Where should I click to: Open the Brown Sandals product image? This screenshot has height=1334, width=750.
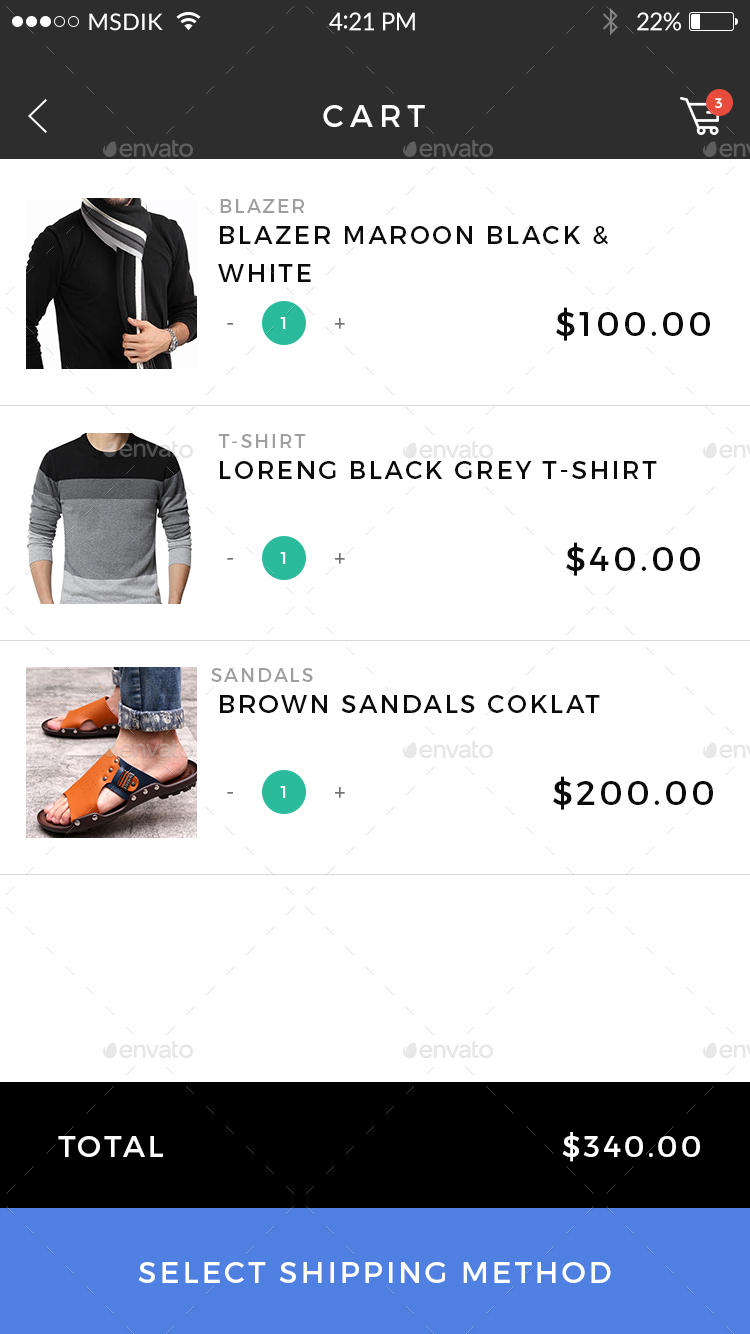(111, 752)
